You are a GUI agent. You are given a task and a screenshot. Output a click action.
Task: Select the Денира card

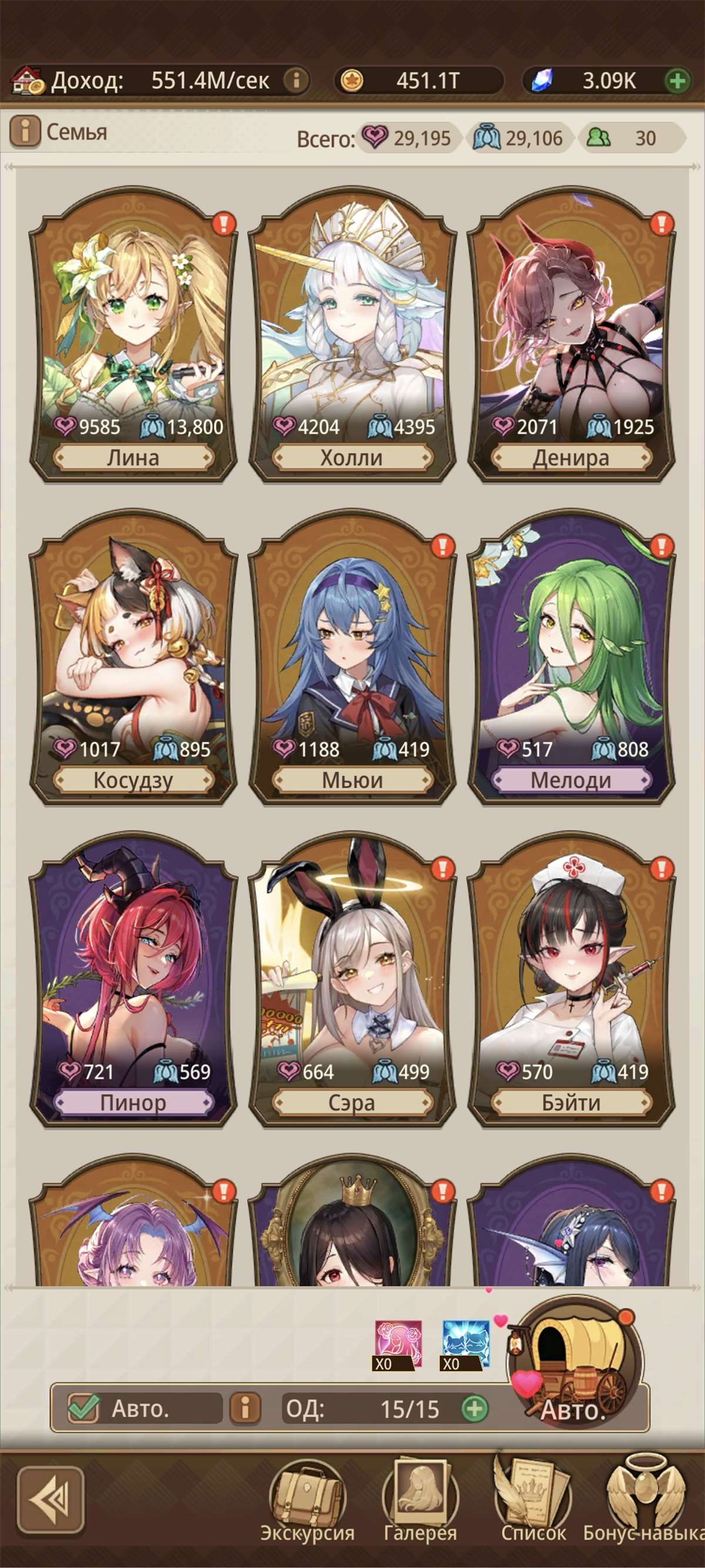(571, 335)
